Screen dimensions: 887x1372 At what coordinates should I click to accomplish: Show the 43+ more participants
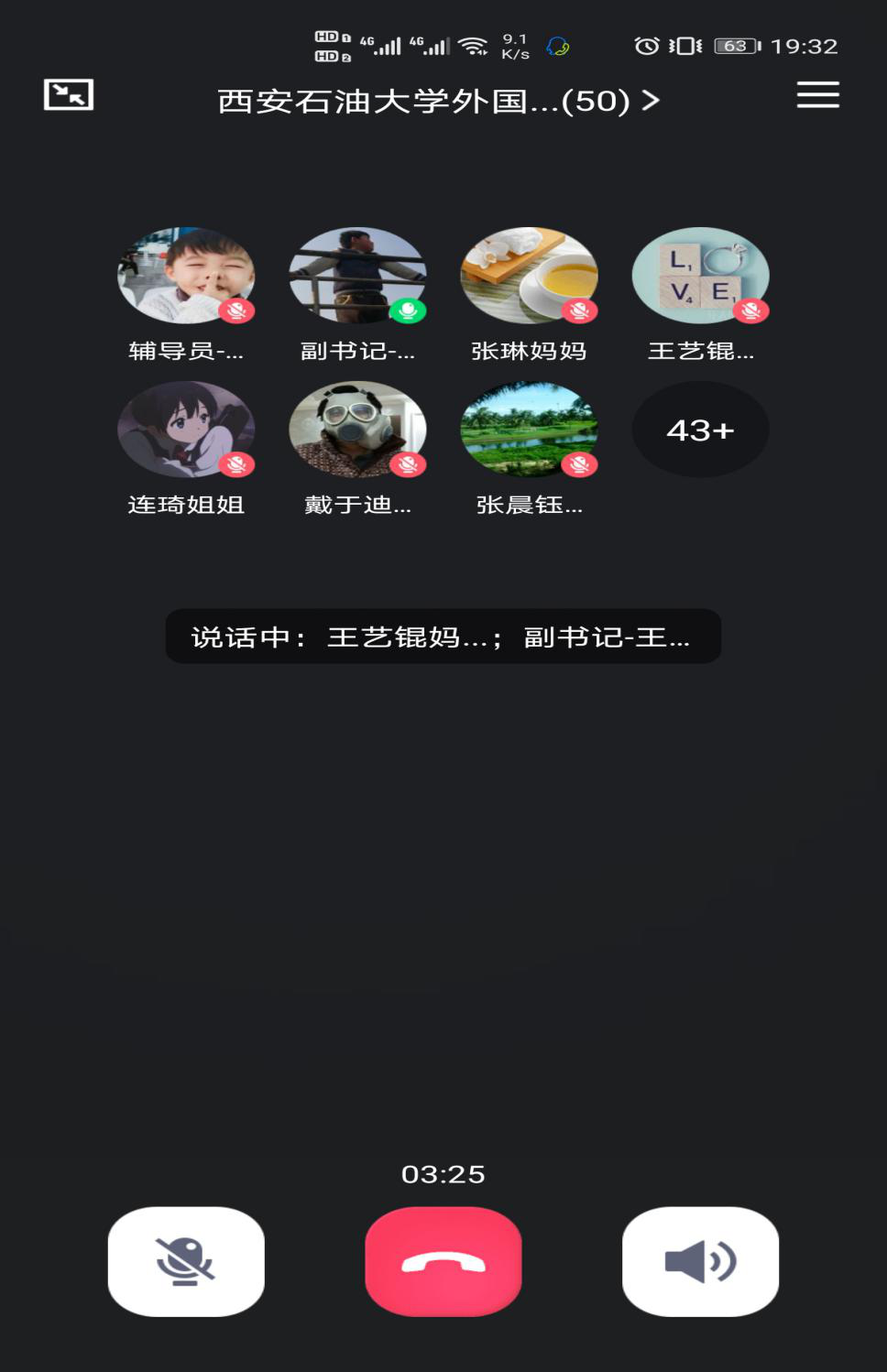pyautogui.click(x=700, y=430)
